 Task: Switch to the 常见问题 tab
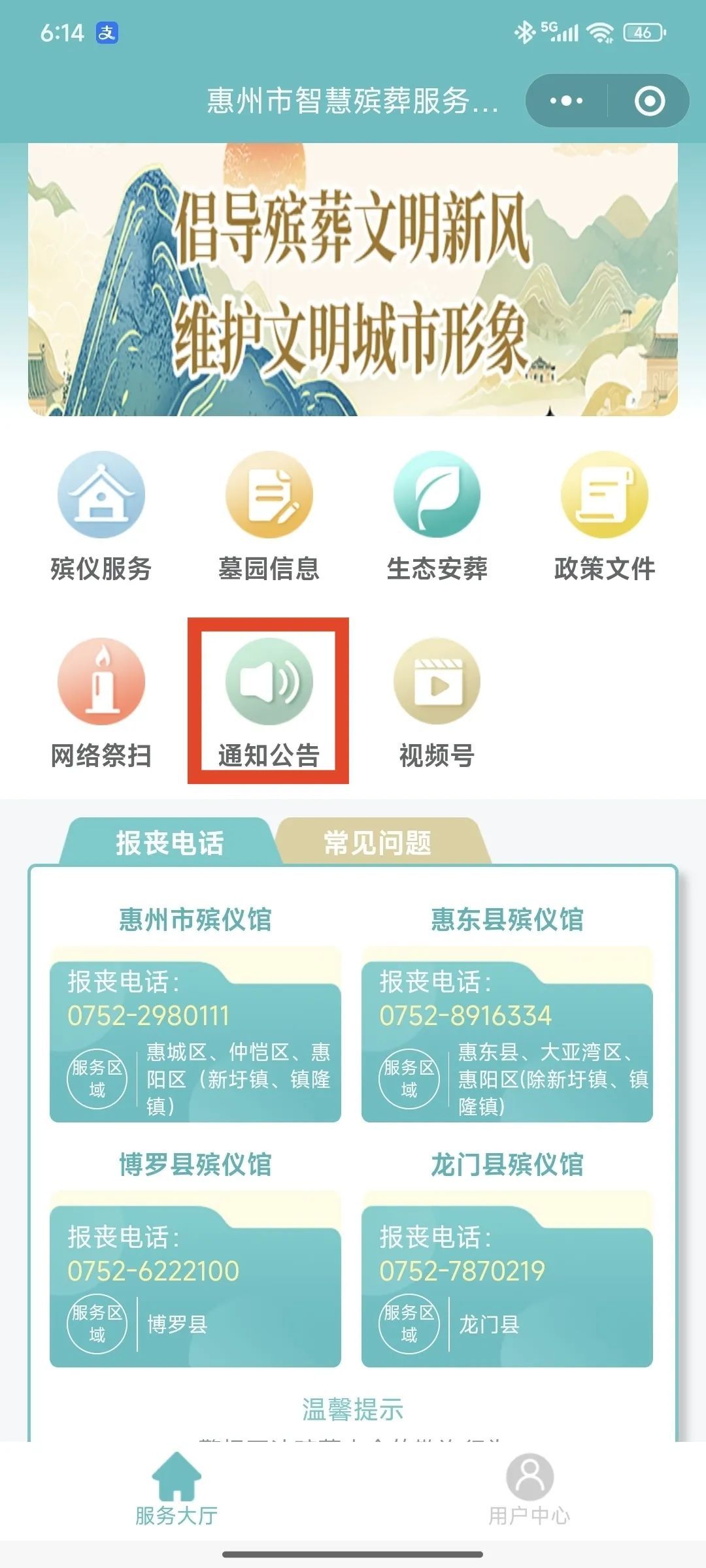click(x=378, y=843)
